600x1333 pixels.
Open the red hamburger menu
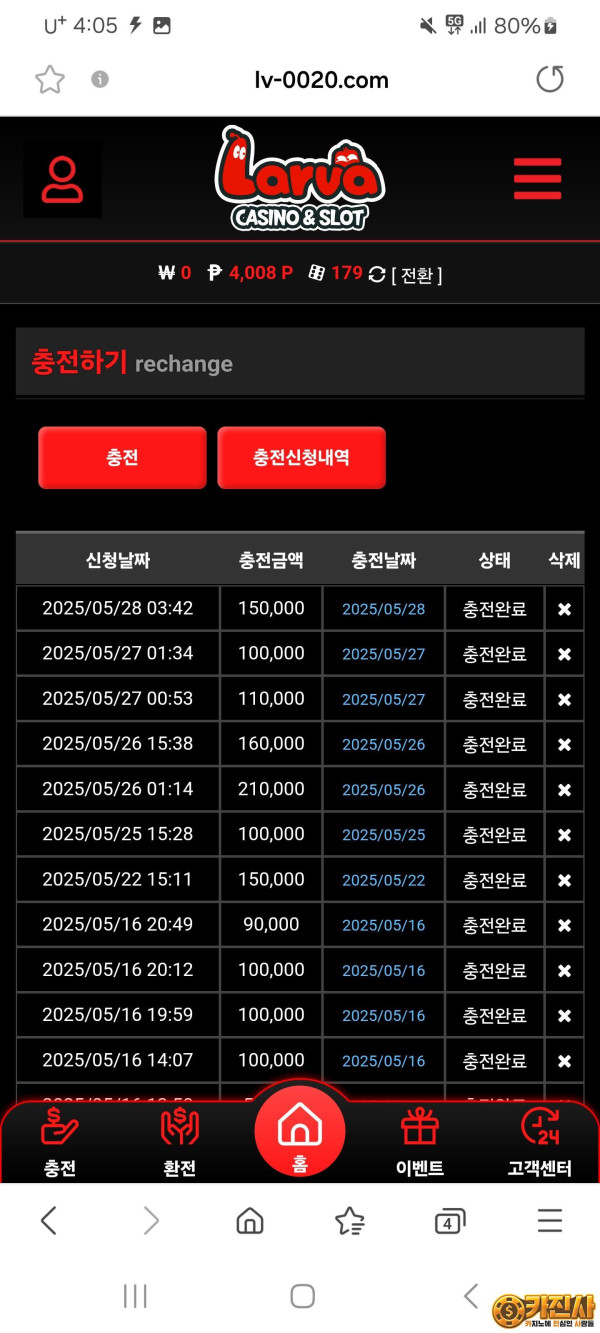click(x=537, y=179)
